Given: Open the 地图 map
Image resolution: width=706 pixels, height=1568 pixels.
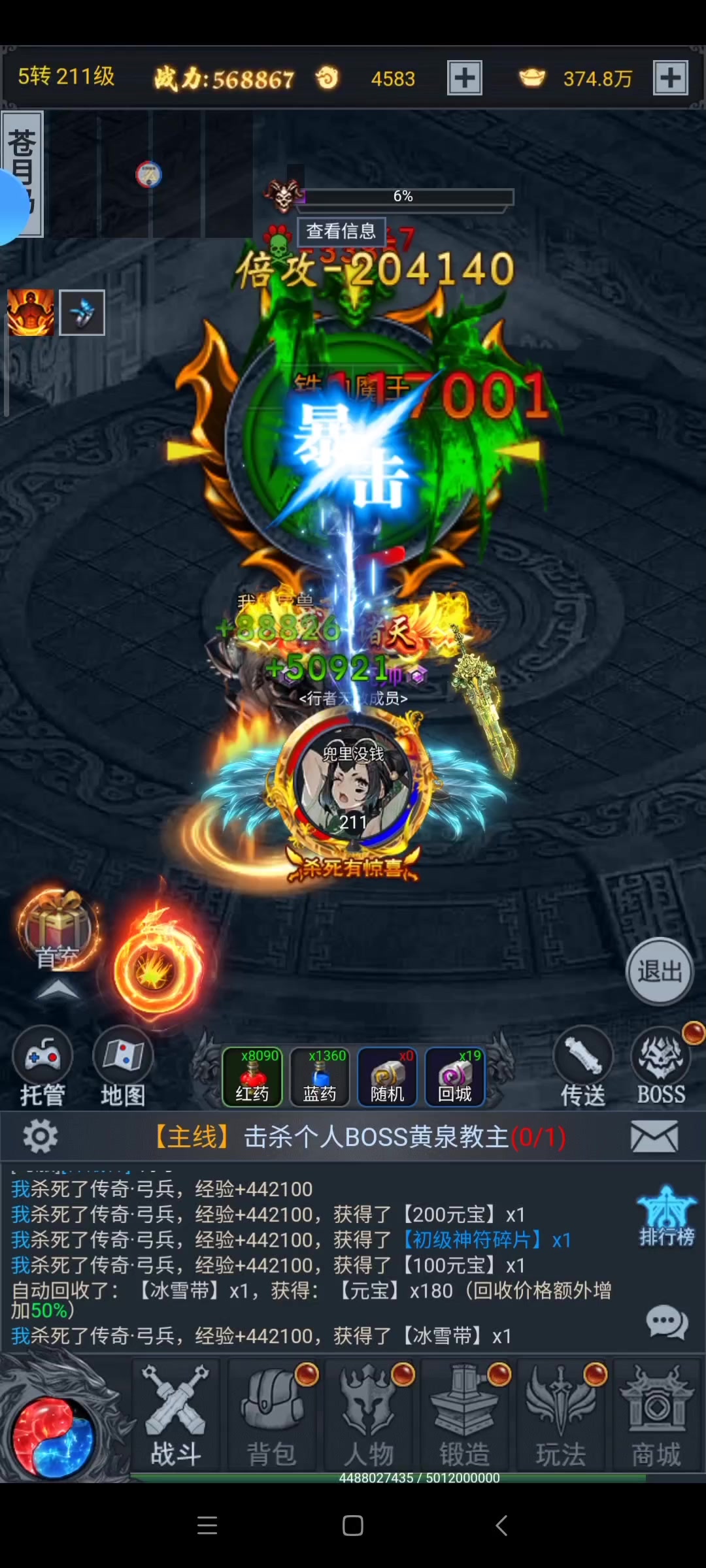Looking at the screenshot, I should point(123,1068).
